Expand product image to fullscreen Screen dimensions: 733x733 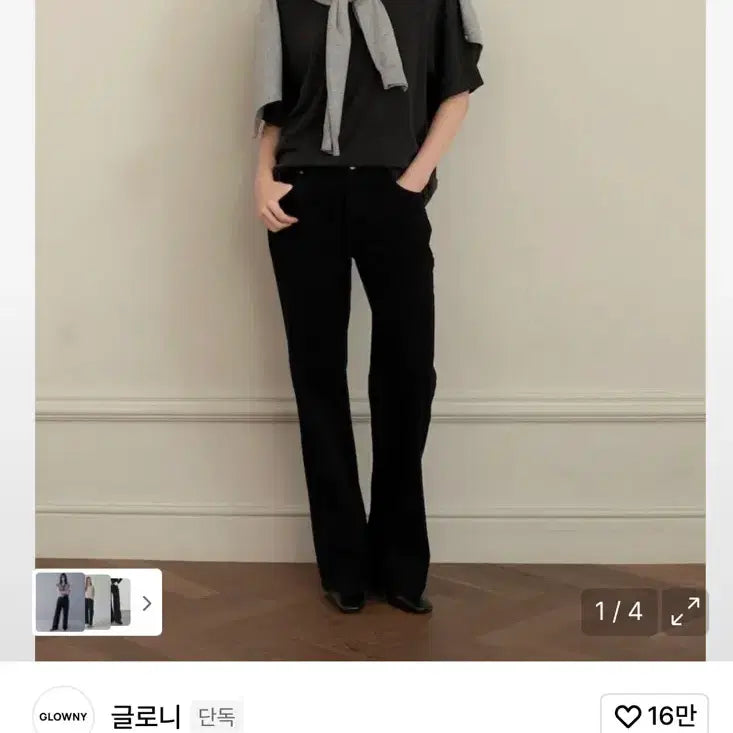(x=685, y=611)
